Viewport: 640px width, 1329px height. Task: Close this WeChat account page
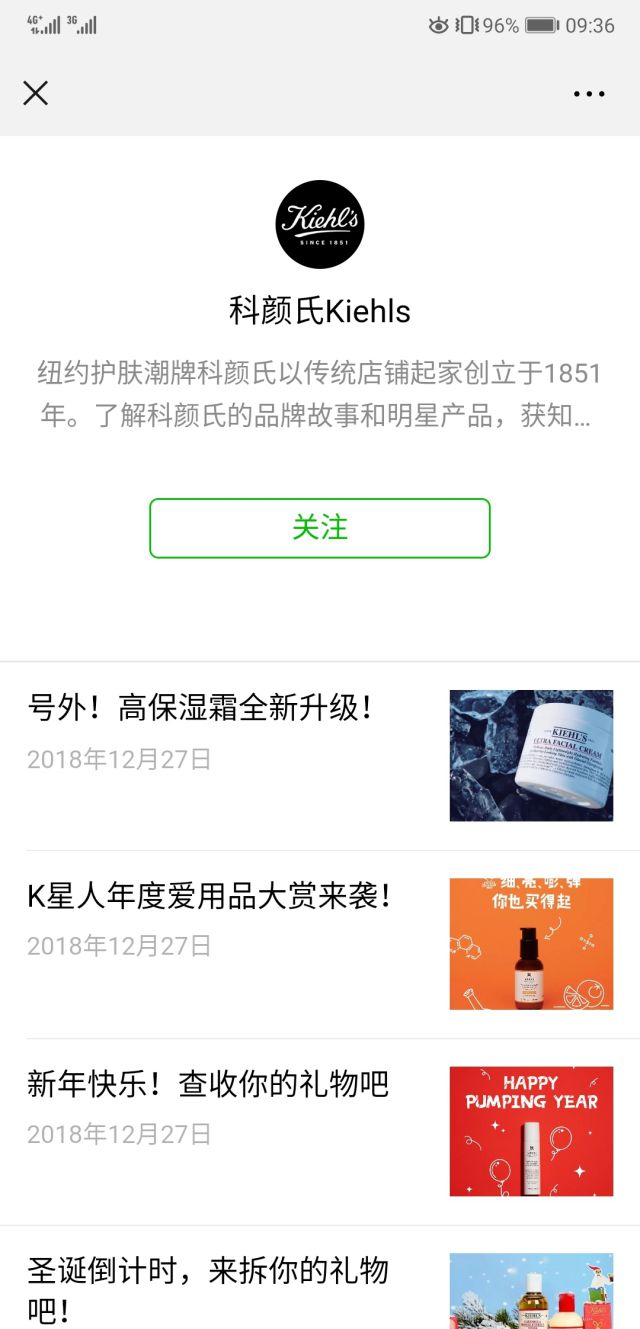click(36, 93)
